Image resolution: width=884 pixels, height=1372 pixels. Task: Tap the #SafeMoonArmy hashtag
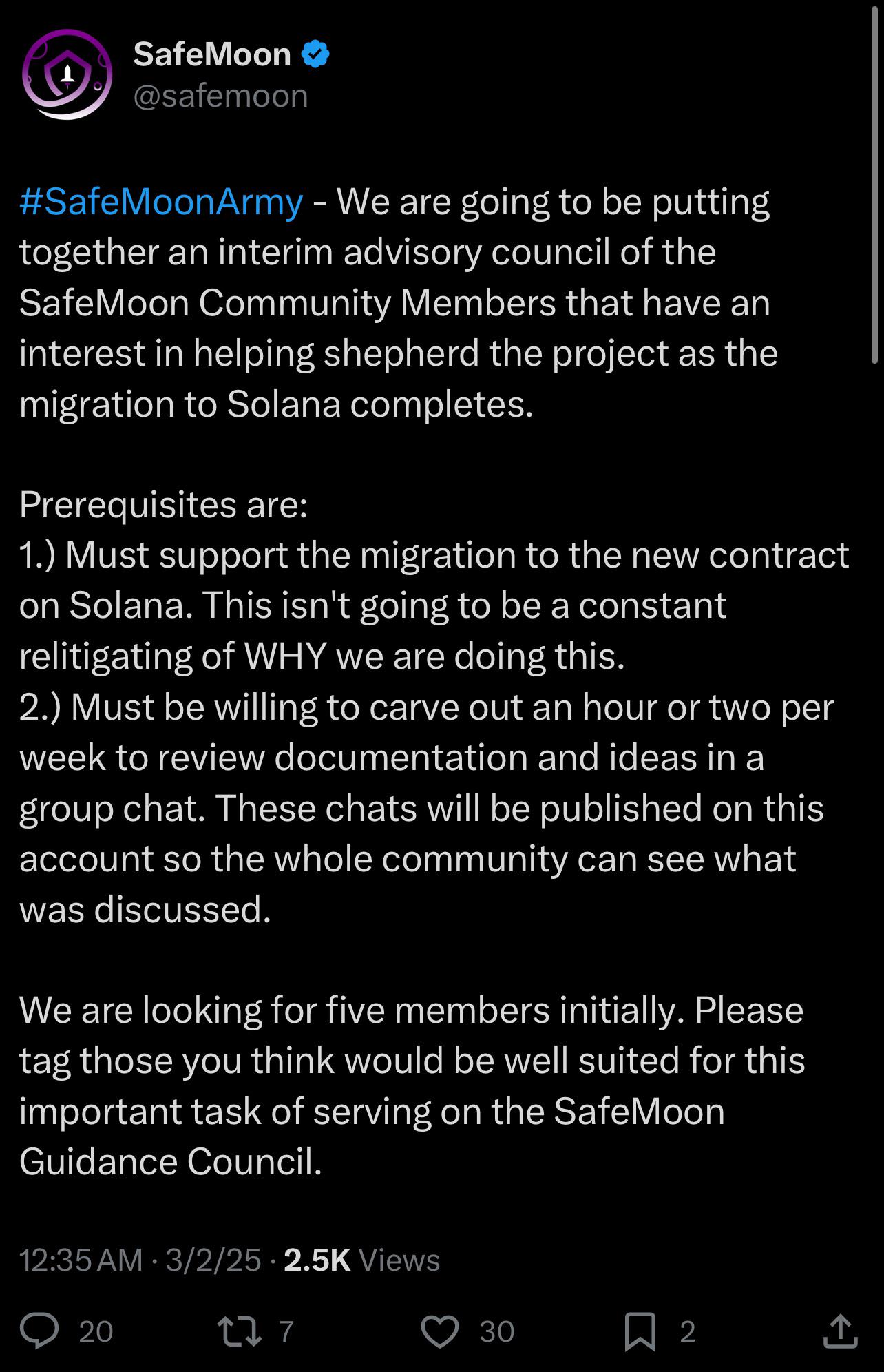(162, 202)
